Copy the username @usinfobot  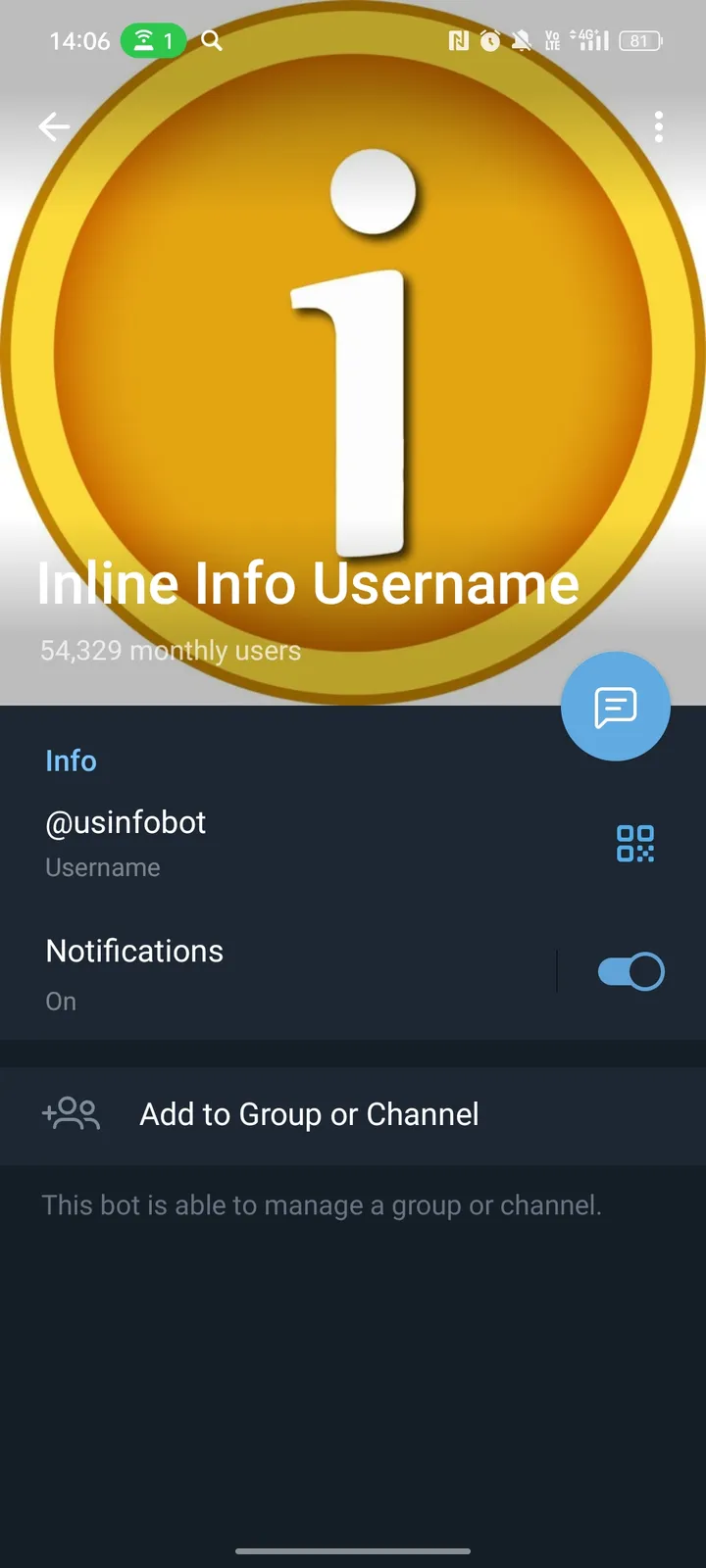coord(126,823)
